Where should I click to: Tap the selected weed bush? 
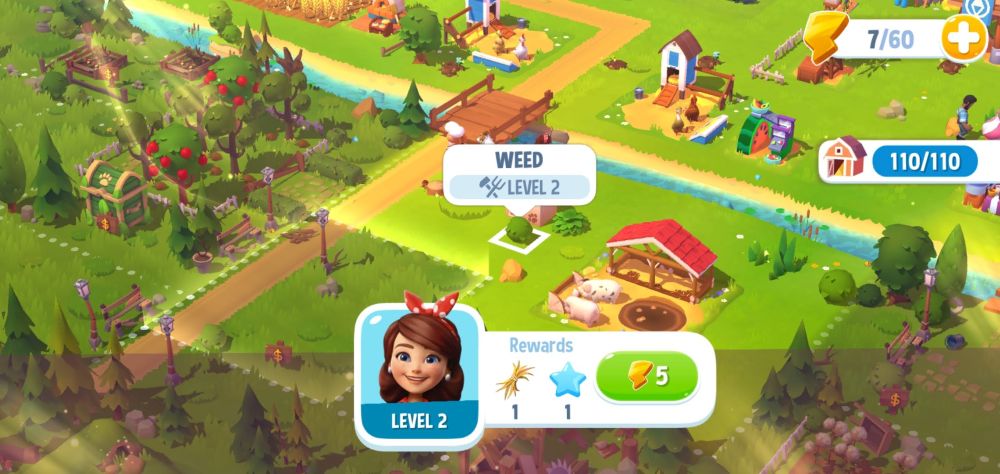coord(519,230)
